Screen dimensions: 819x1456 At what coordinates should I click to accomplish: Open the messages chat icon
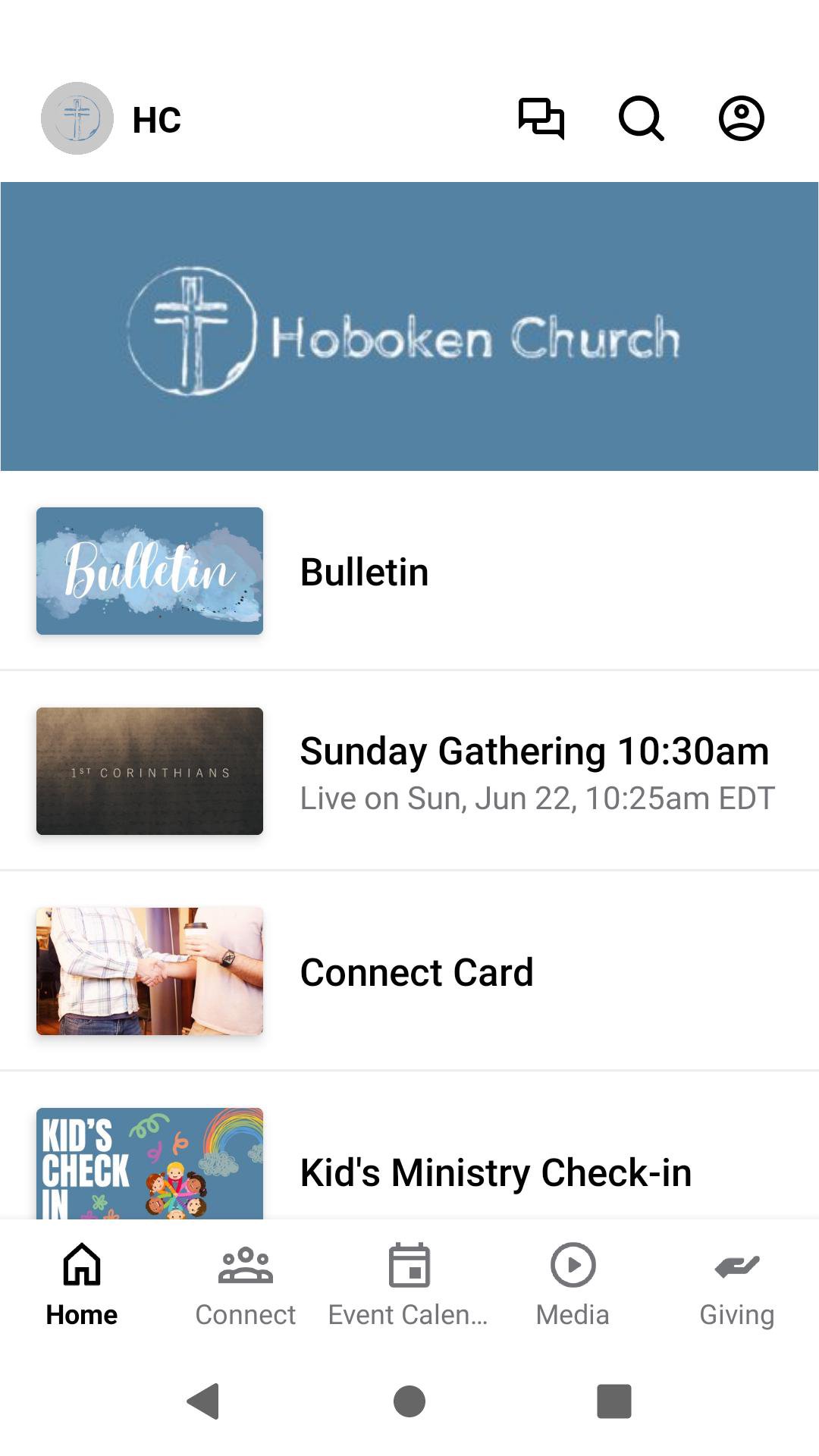[x=541, y=118]
